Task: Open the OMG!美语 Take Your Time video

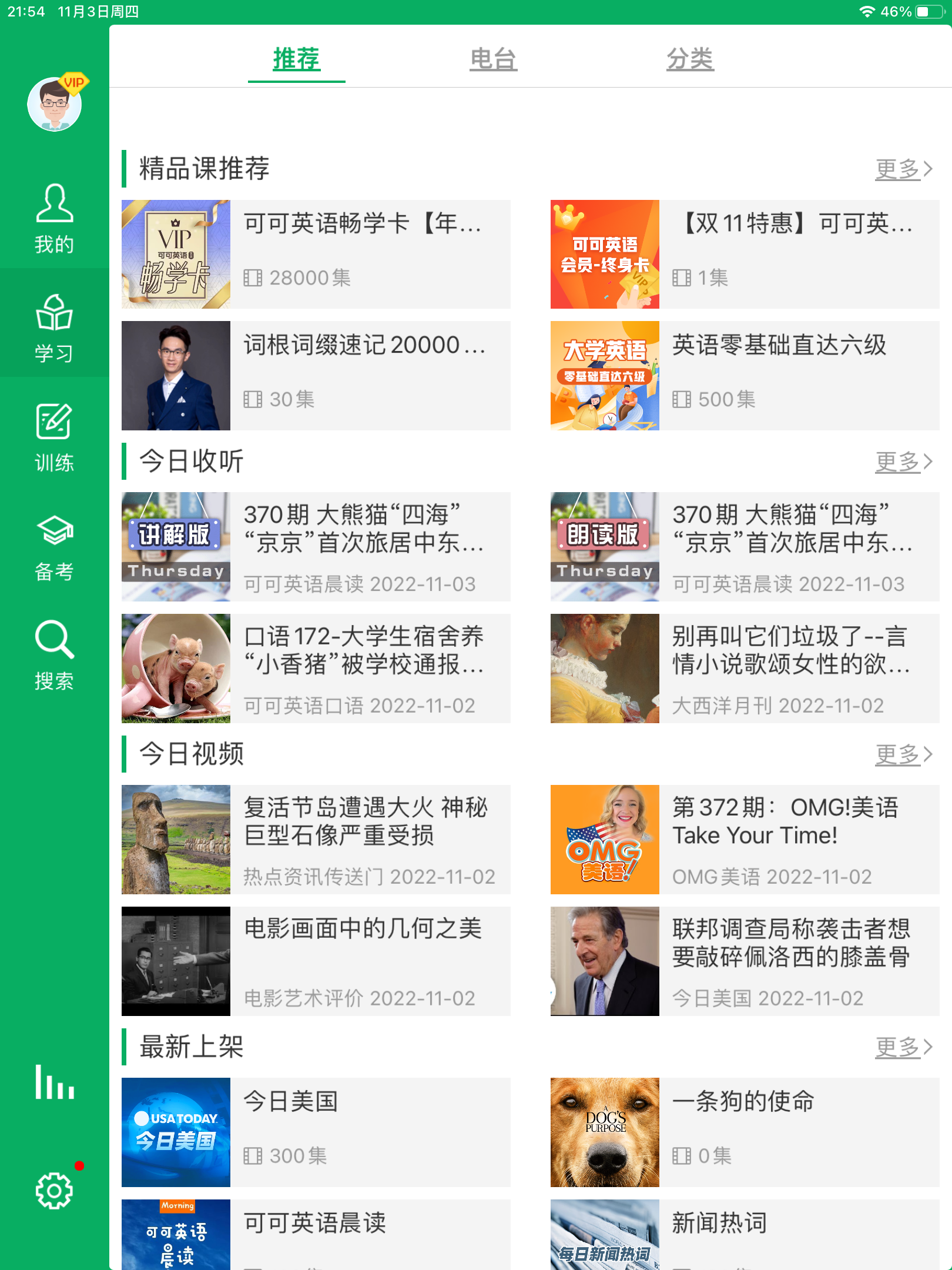Action: pos(745,840)
